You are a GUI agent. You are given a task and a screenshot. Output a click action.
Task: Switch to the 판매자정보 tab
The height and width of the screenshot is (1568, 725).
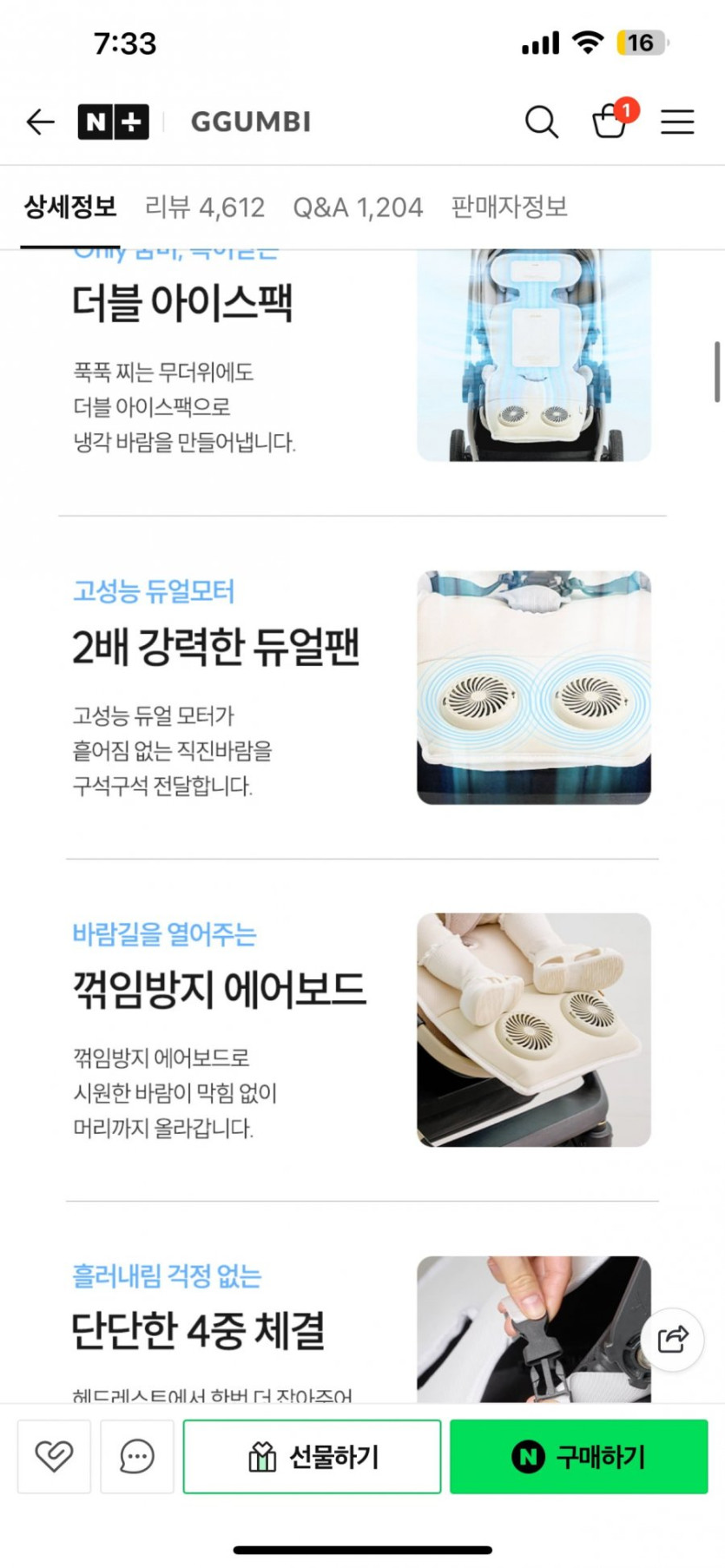(510, 208)
